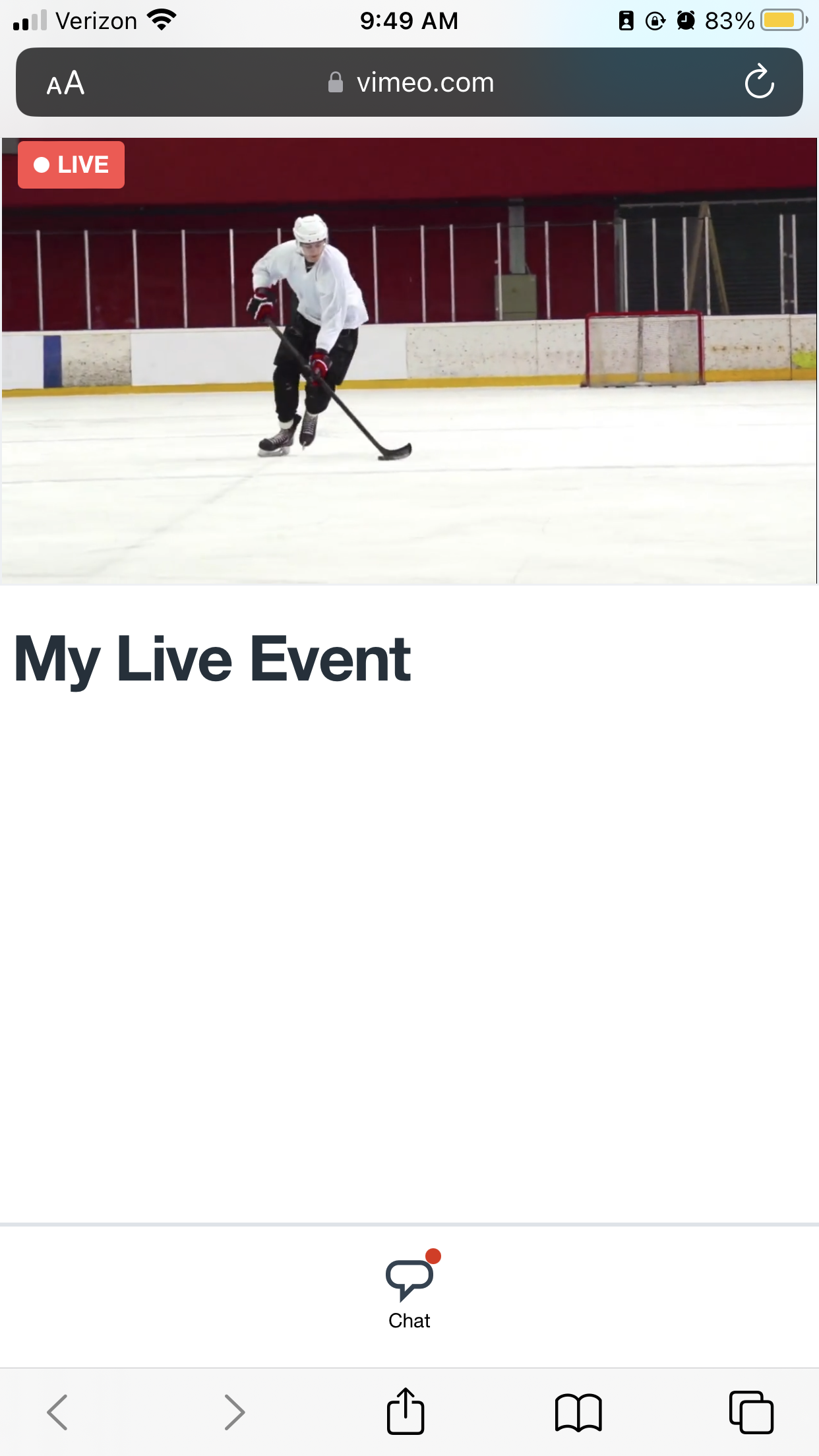Go forward to the next page
Viewport: 819px width, 1456px height.
(234, 1412)
